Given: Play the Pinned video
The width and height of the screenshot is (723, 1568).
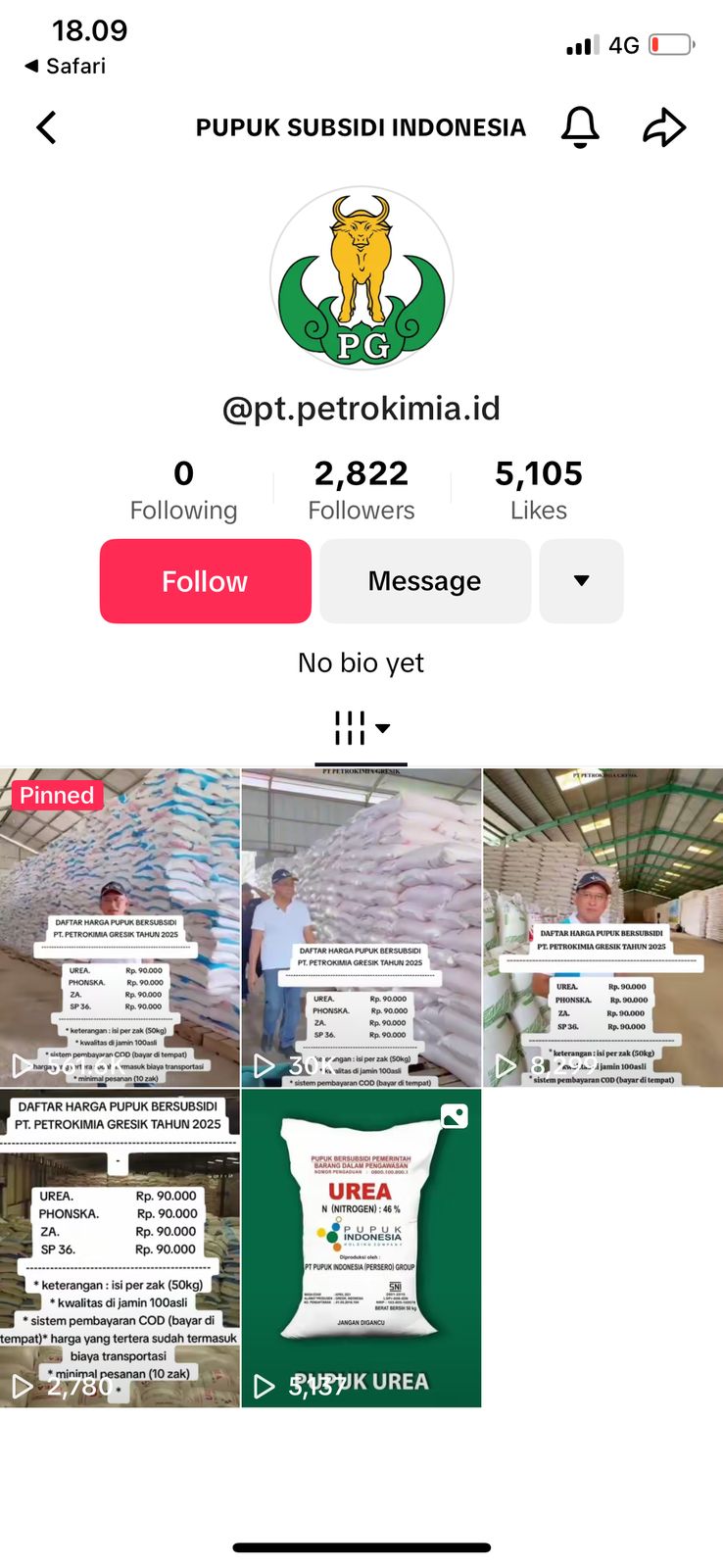Looking at the screenshot, I should 120,927.
